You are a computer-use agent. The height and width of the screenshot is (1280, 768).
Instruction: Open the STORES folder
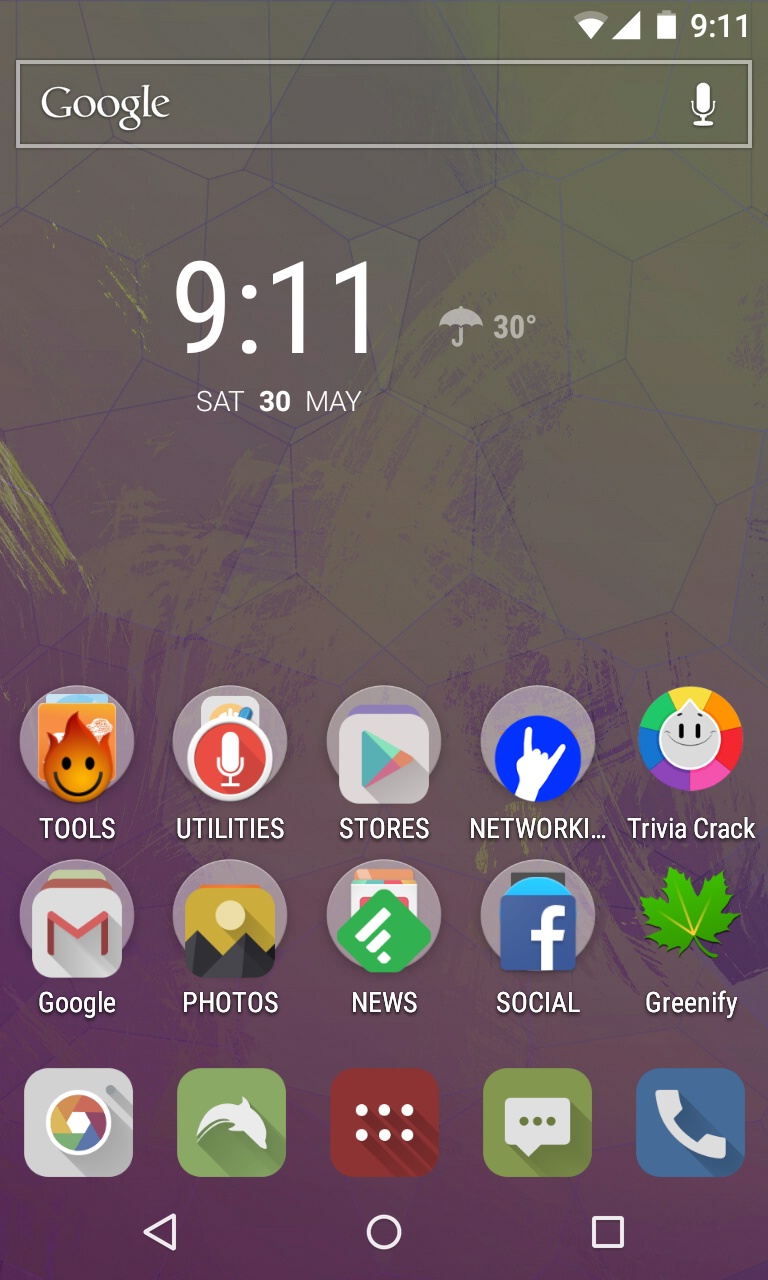(x=384, y=745)
